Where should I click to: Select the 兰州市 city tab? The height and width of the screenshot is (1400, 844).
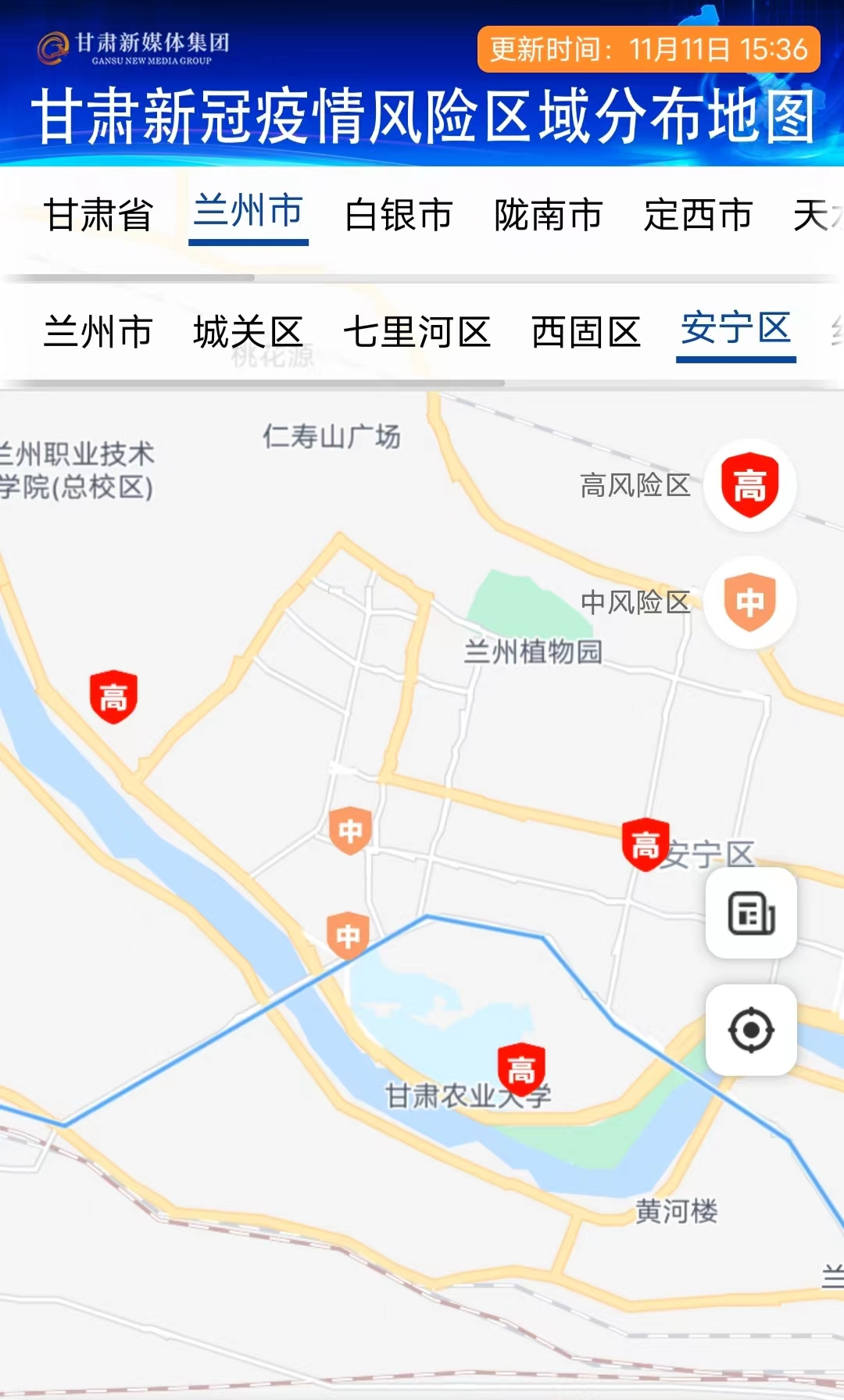[248, 212]
